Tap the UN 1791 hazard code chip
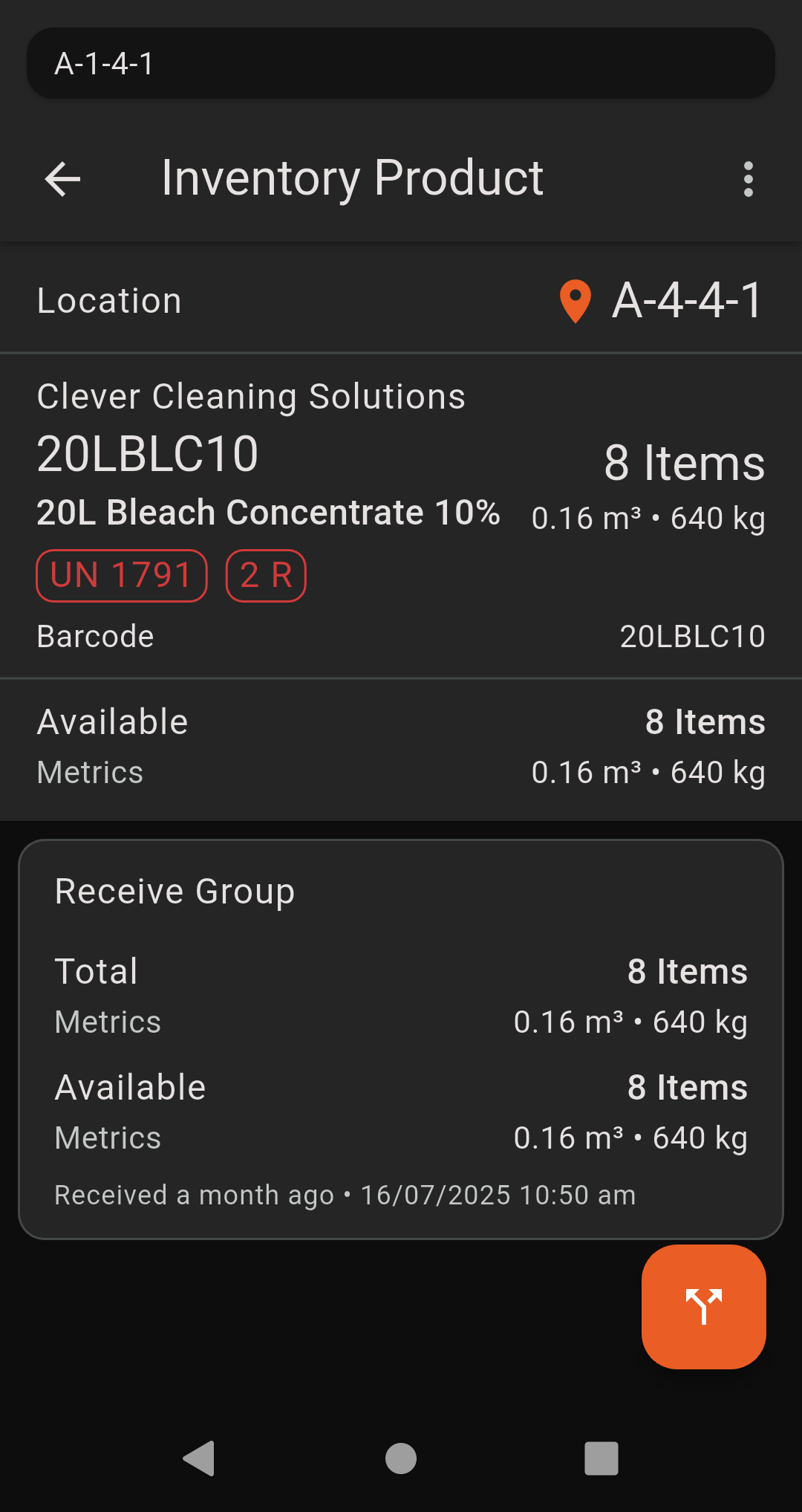Screen dimensions: 802x1512 [x=121, y=574]
